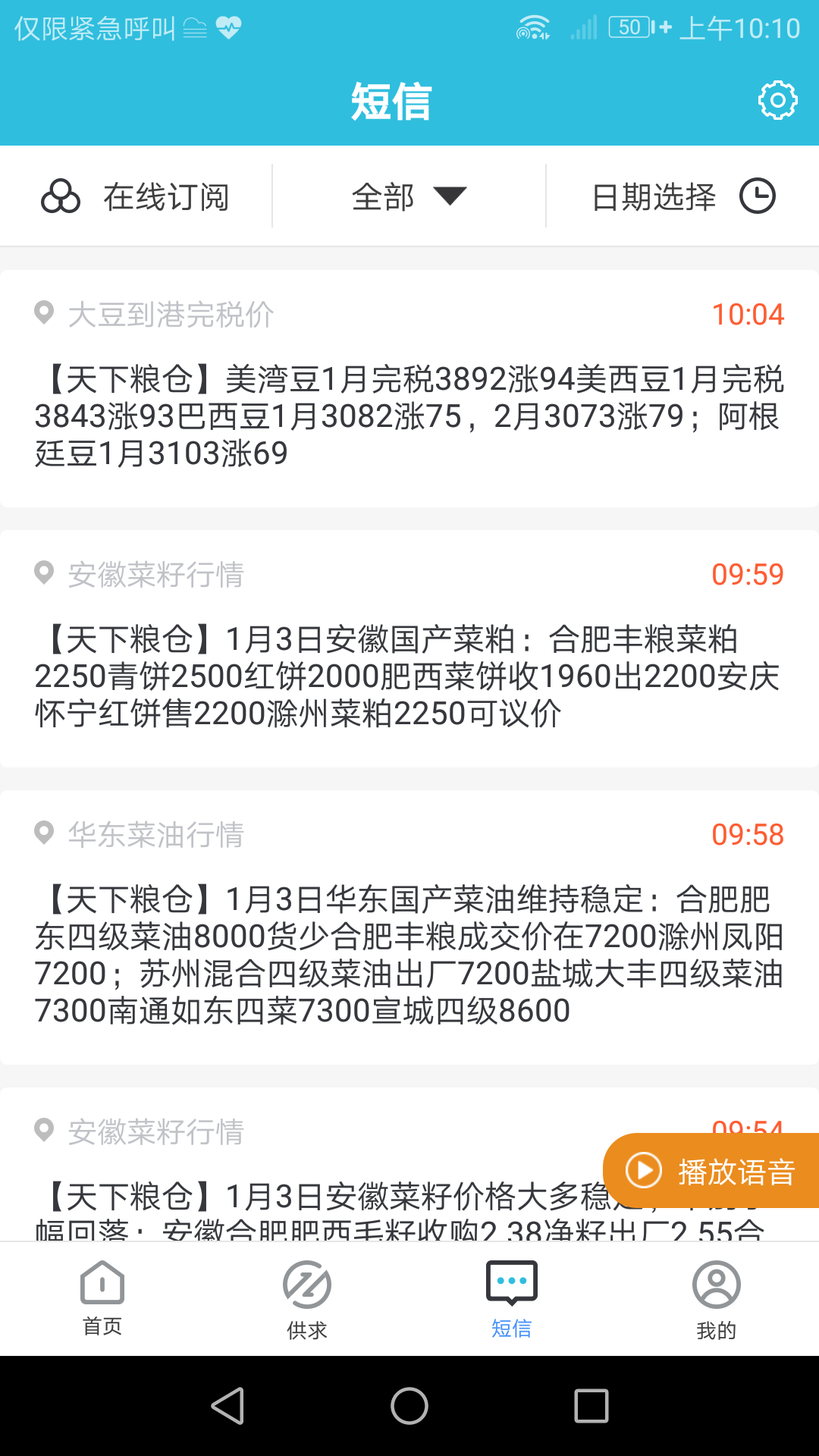Tap the heart-rate icon in status bar
This screenshot has height=1456, width=819.
coord(227,27)
